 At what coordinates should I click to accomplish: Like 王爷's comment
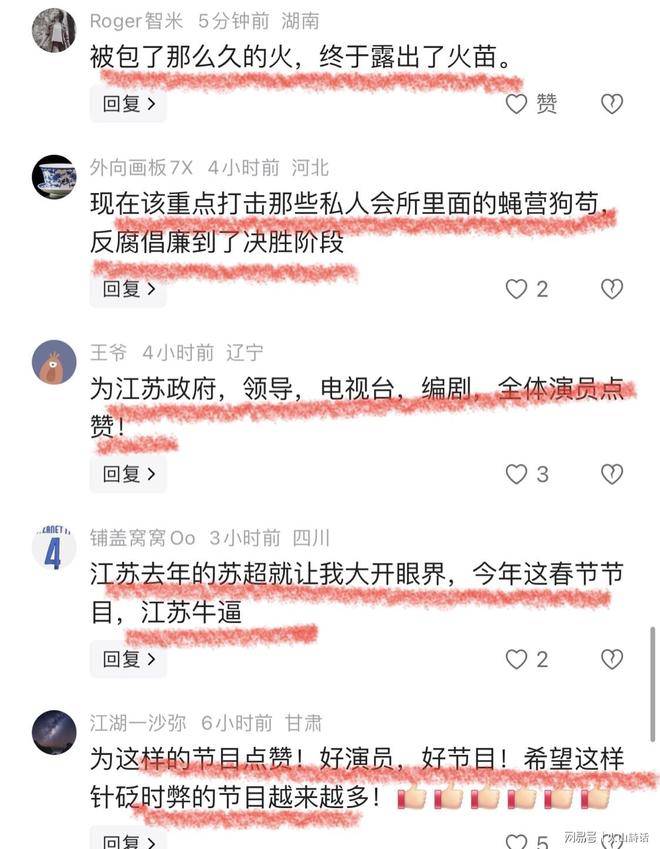pyautogui.click(x=516, y=474)
